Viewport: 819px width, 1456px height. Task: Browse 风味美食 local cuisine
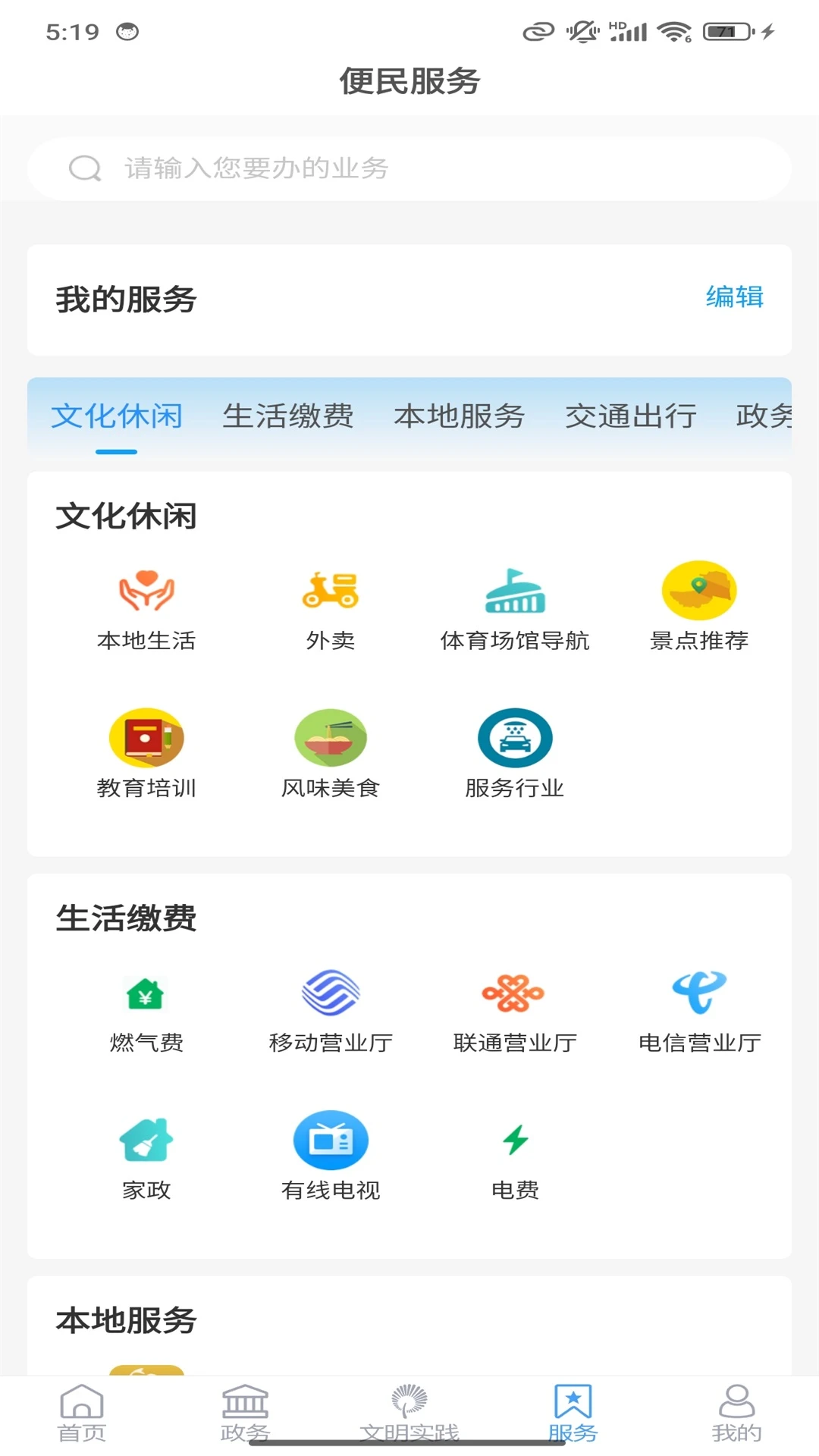tap(331, 754)
